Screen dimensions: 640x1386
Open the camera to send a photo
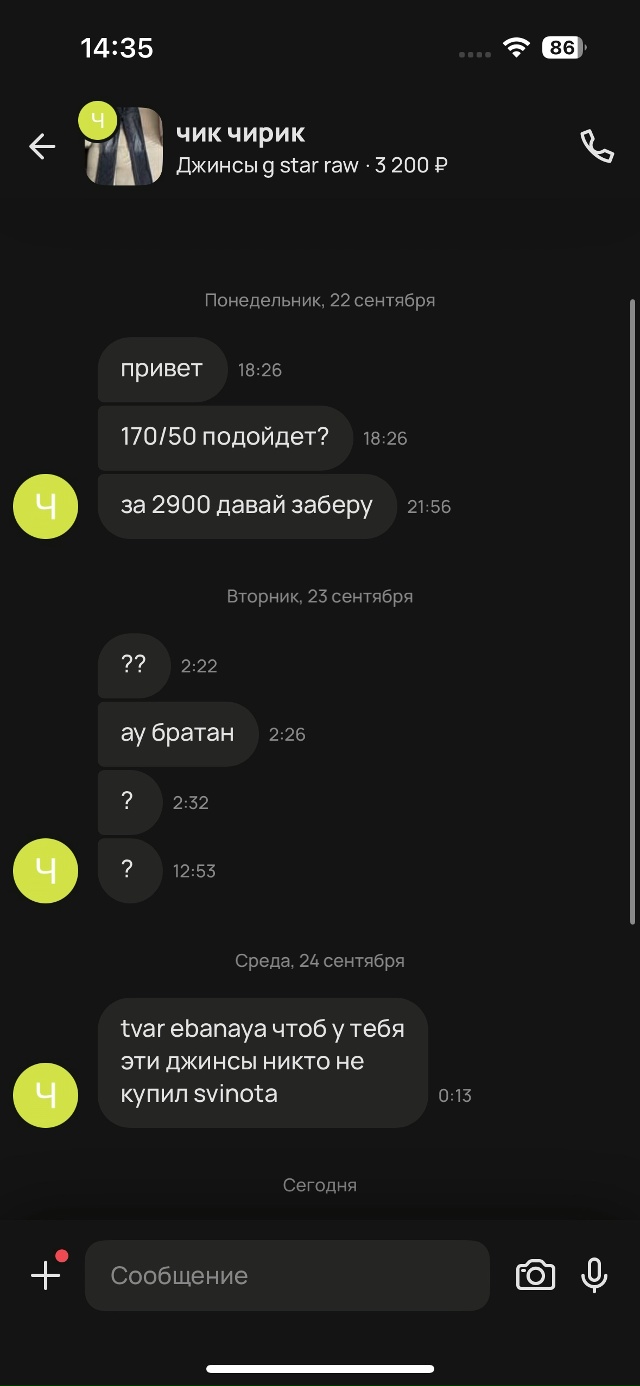click(535, 1275)
